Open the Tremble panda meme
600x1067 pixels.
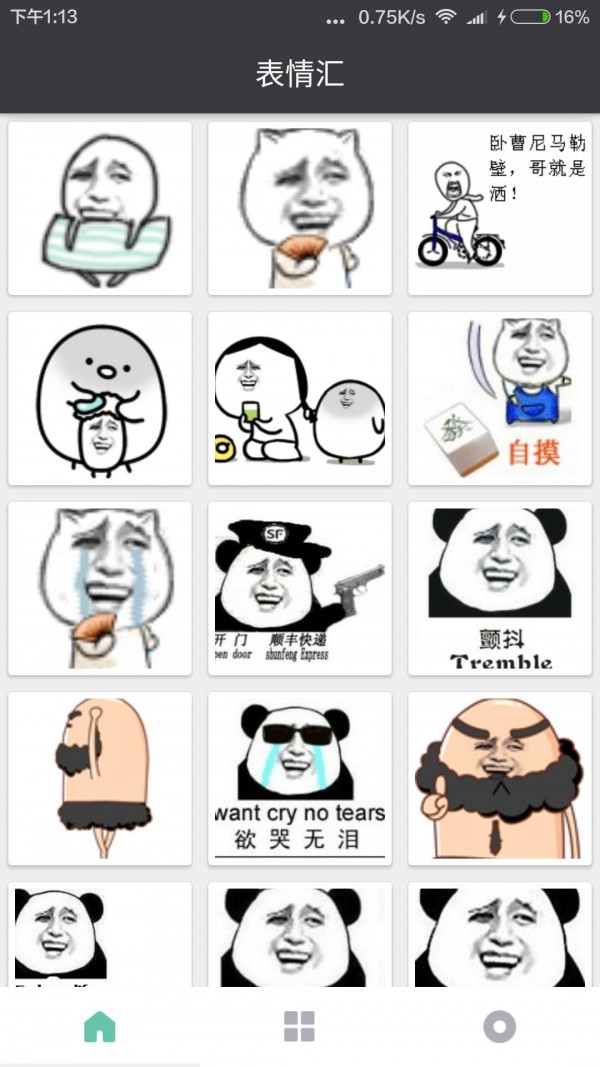[499, 589]
